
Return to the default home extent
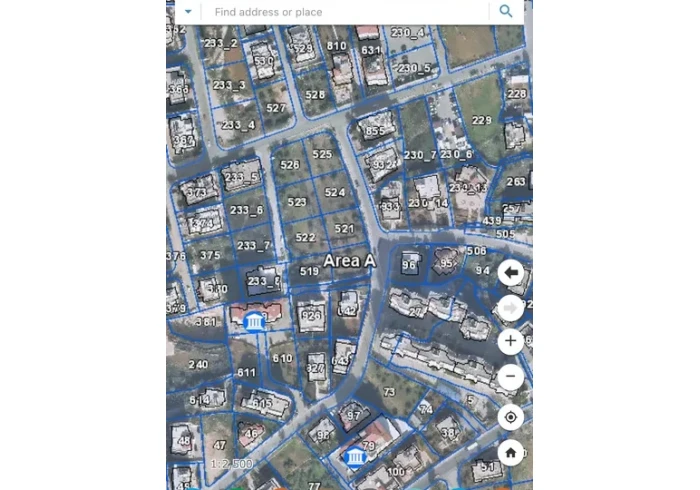511,453
